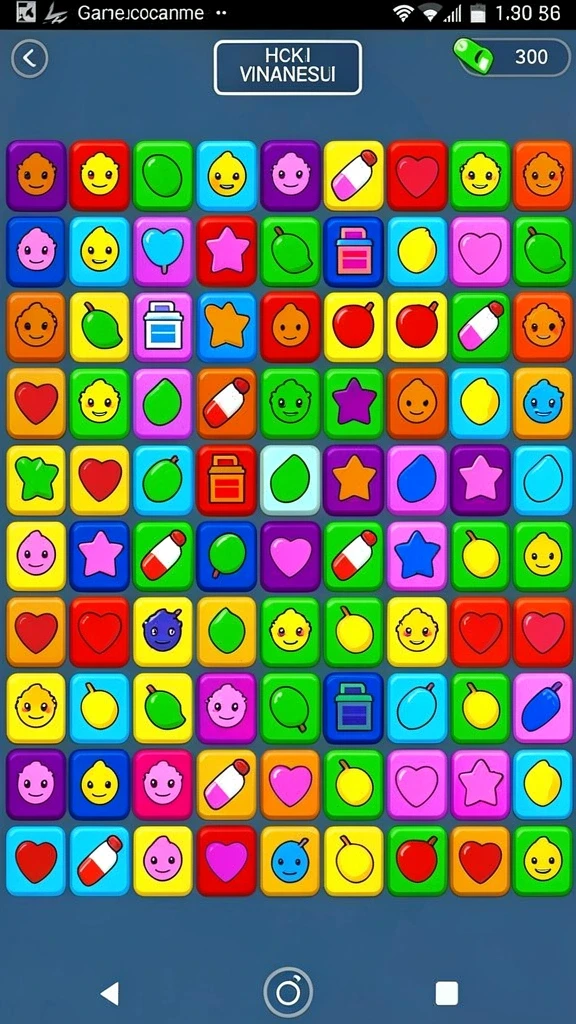Viewport: 576px width, 1024px height.
Task: Go to the system home screen
Action: (x=288, y=992)
